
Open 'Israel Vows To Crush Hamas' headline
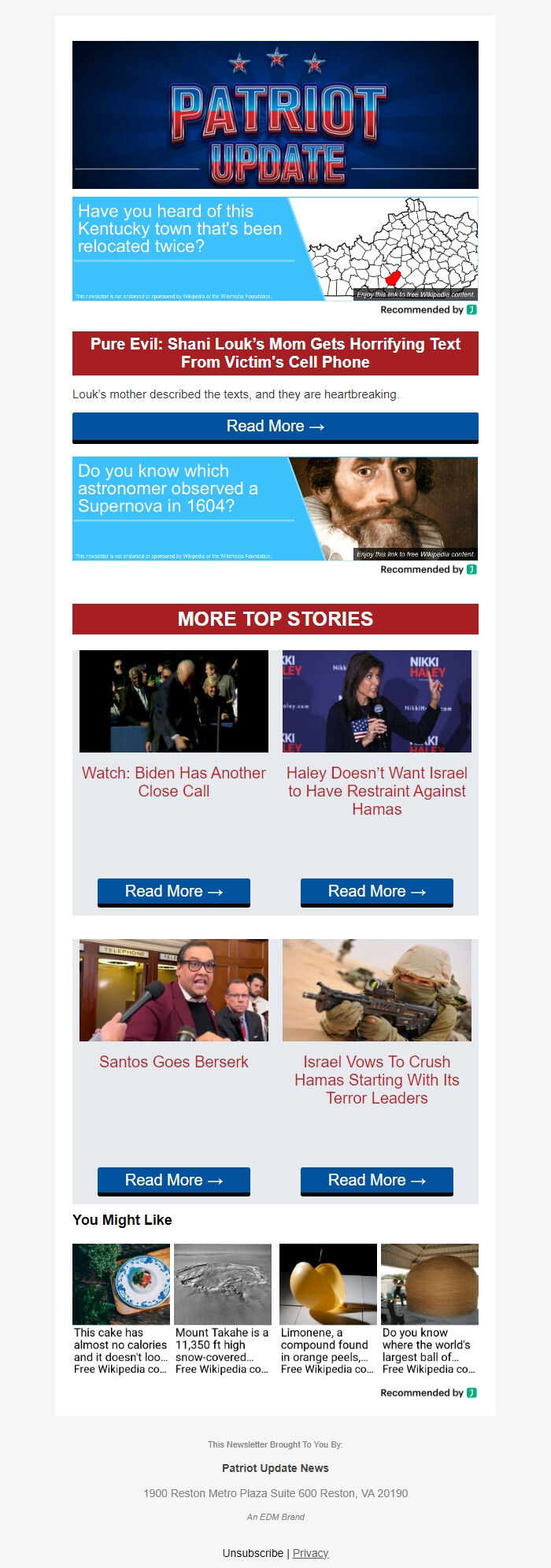tap(377, 1080)
